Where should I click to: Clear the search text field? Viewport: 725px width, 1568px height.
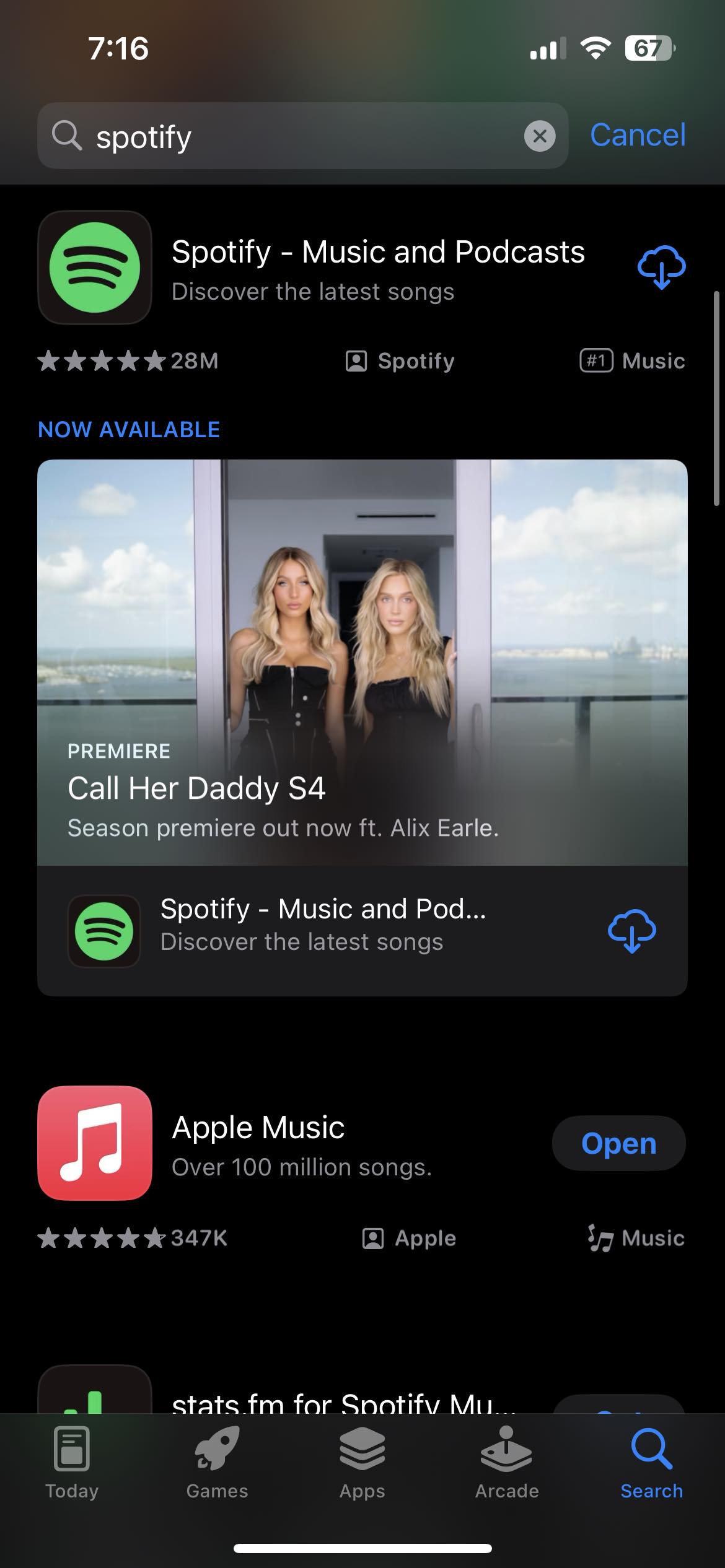(540, 136)
